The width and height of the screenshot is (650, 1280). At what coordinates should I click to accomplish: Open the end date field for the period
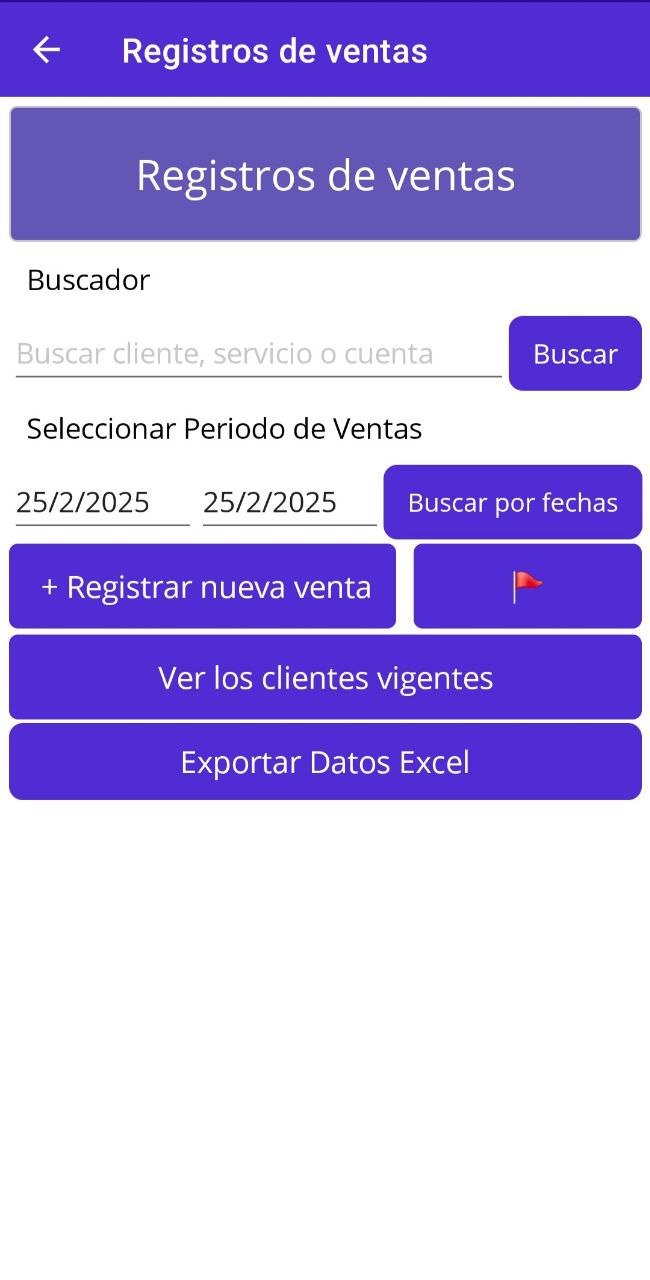[289, 502]
